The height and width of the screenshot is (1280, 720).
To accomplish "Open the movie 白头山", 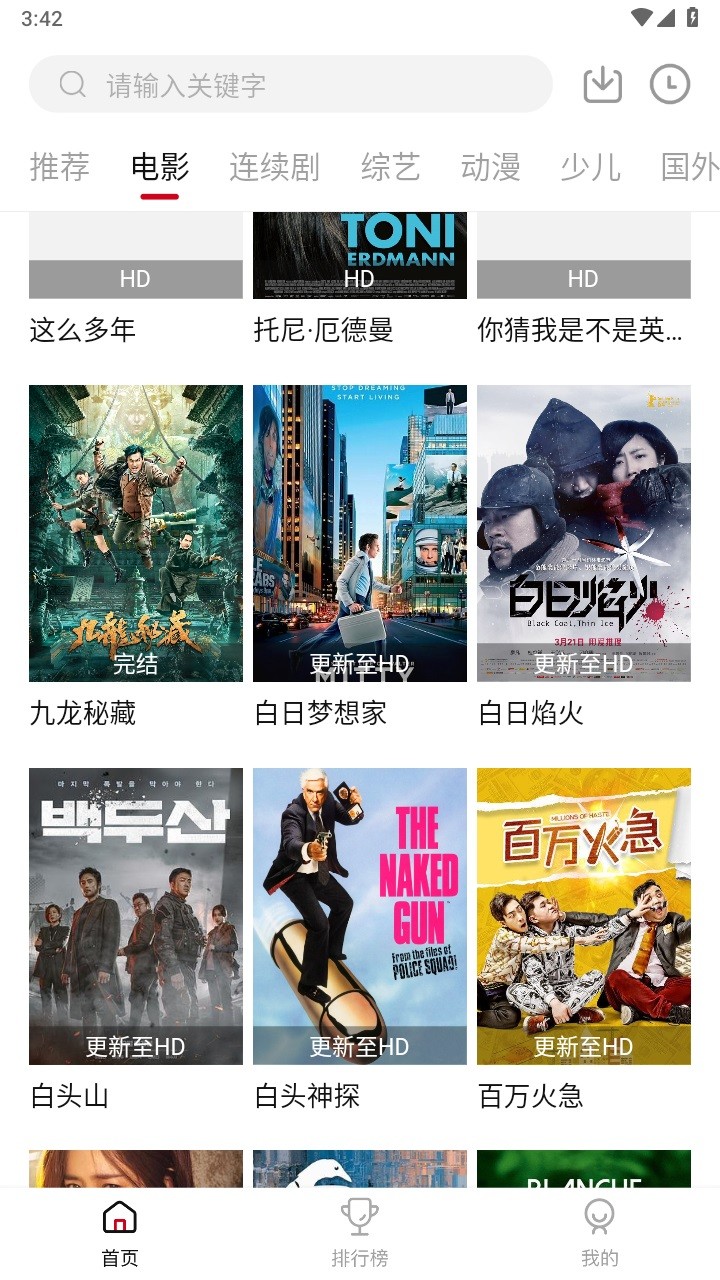I will click(136, 916).
